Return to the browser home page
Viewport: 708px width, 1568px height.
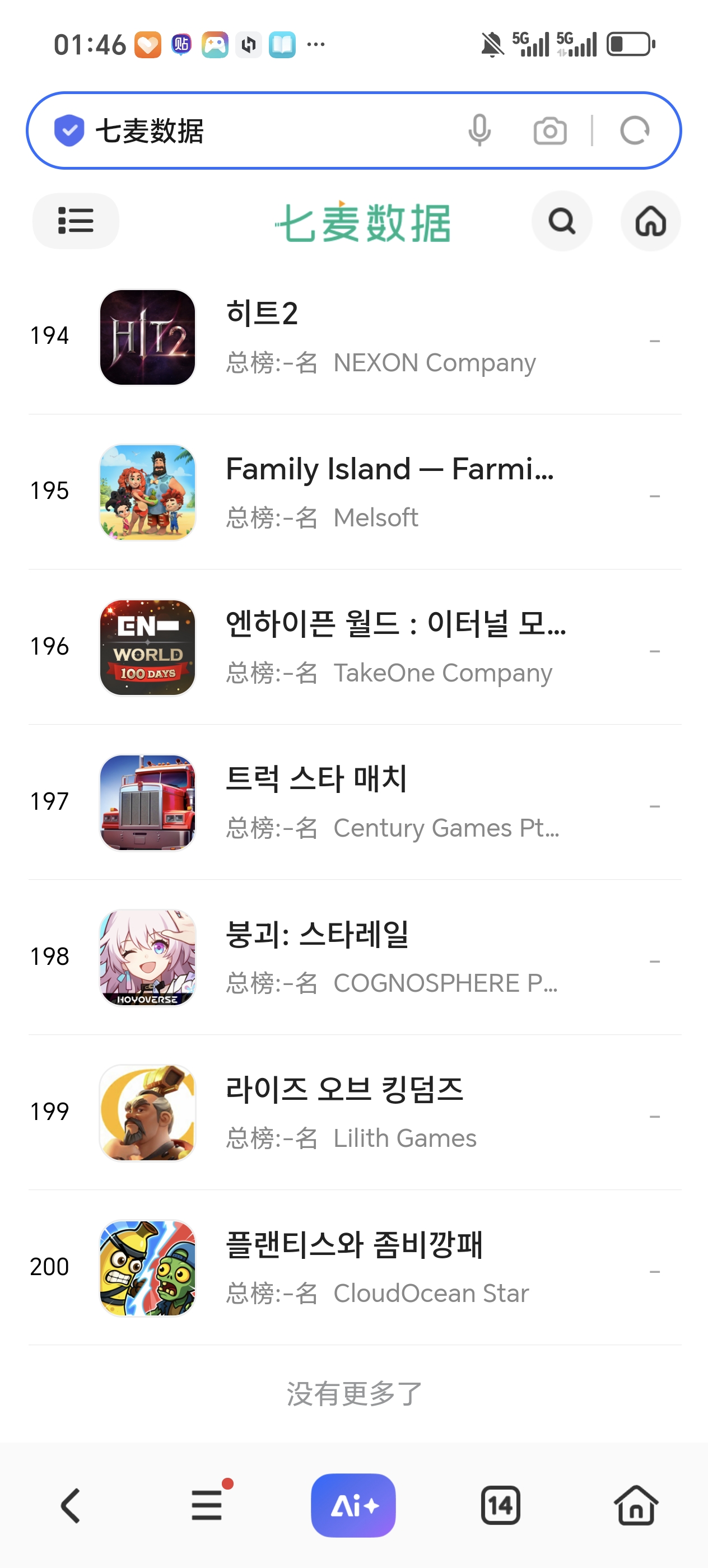[636, 1505]
